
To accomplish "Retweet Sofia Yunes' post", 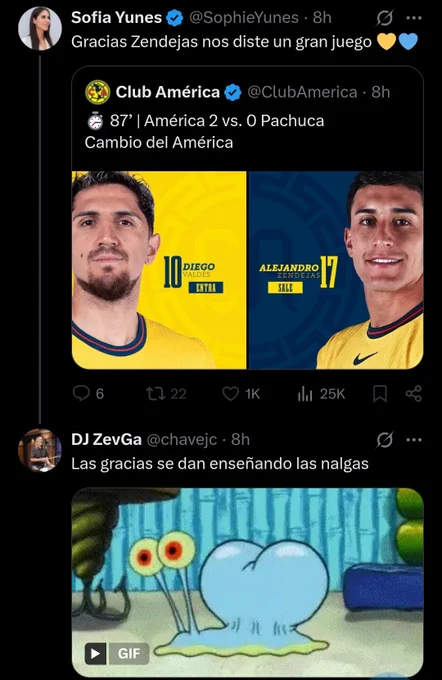I will tap(166, 394).
